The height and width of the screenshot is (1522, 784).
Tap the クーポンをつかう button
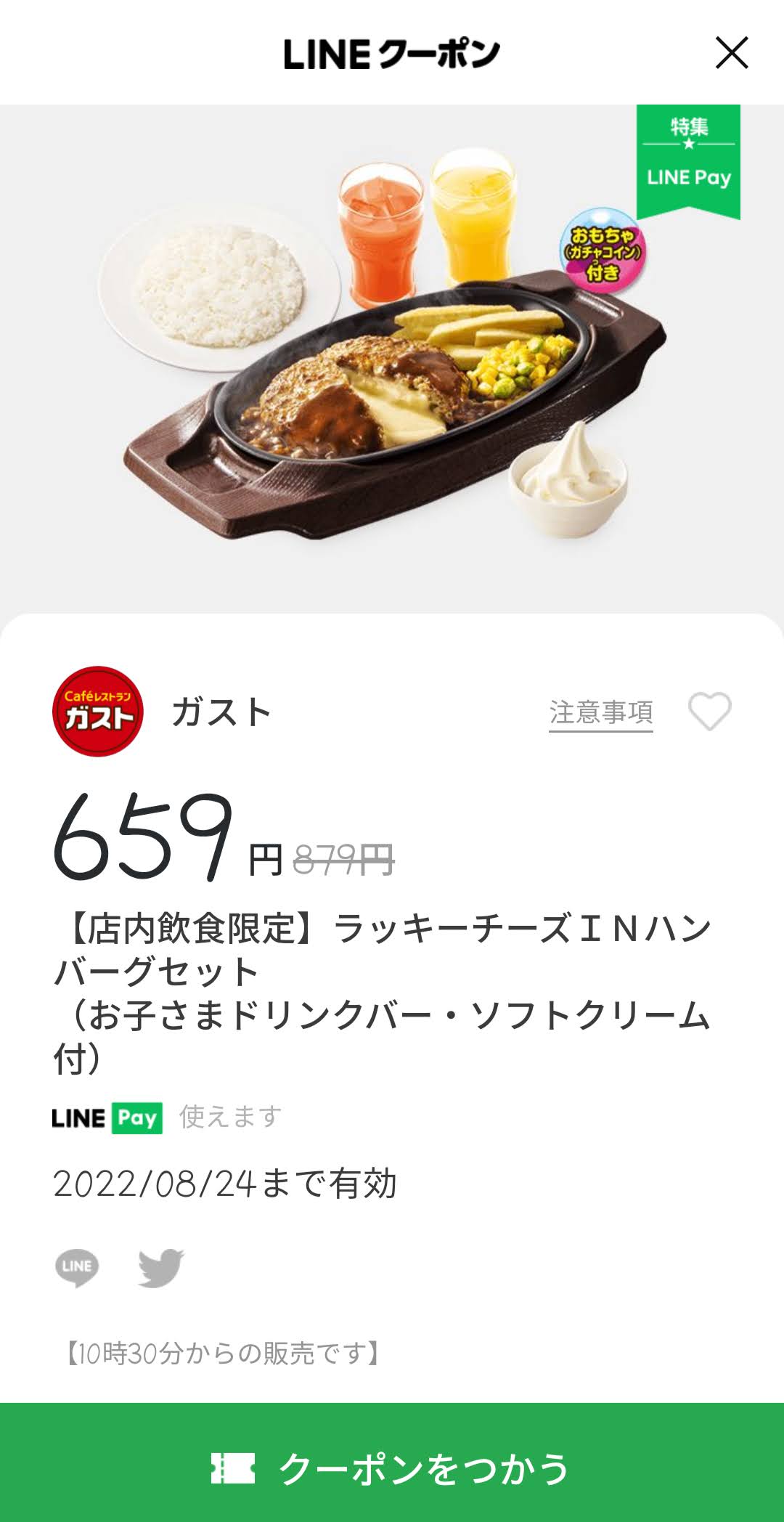[392, 1468]
